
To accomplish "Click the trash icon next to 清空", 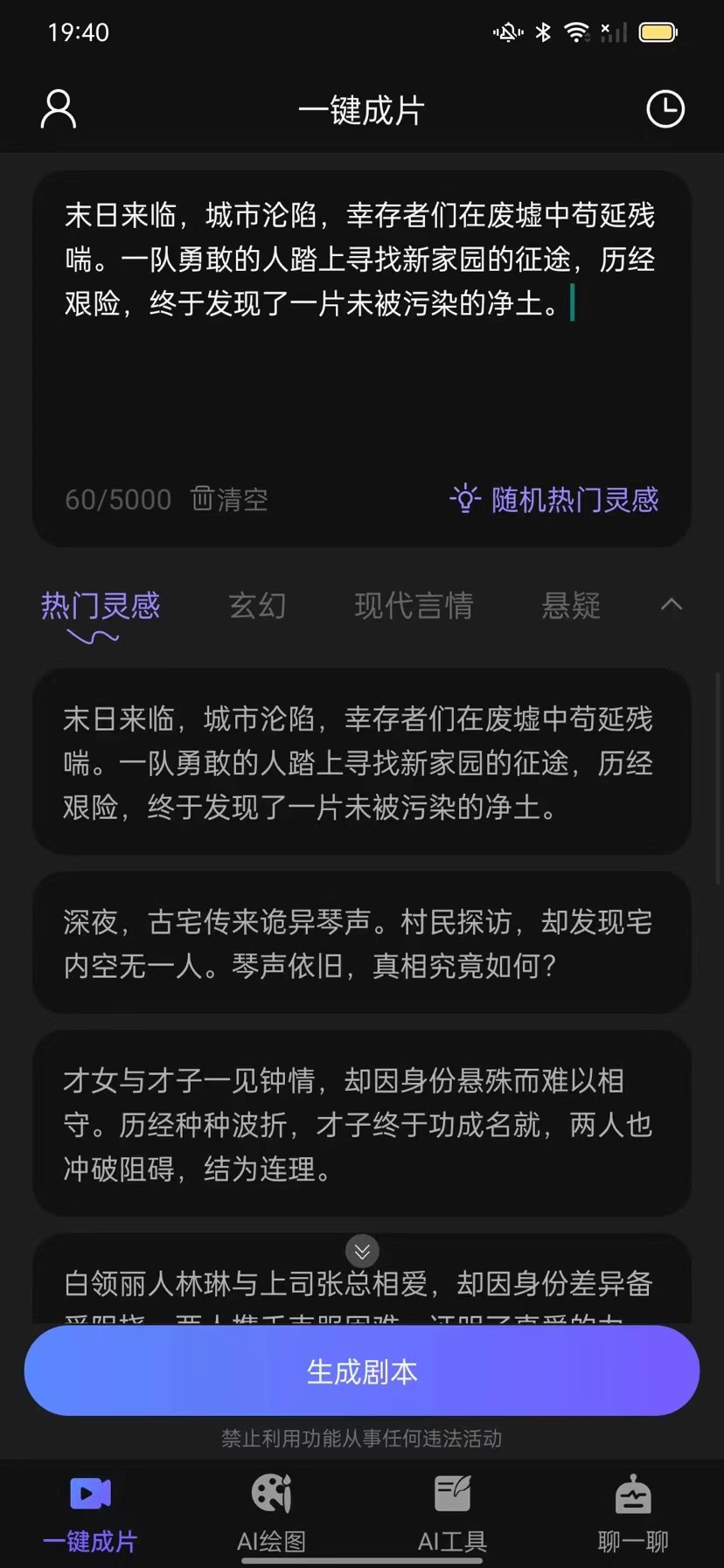I will 203,498.
